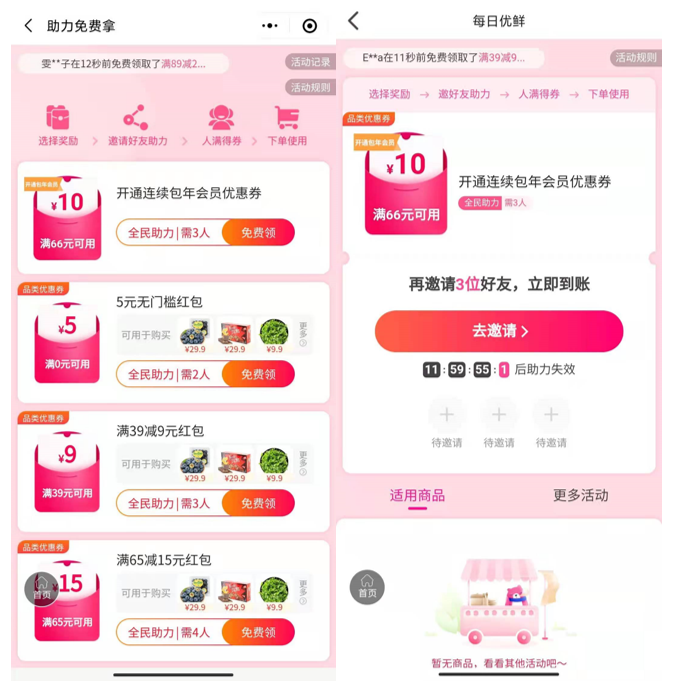
Task: Go back from the 助力免费拿 page
Action: coord(28,26)
